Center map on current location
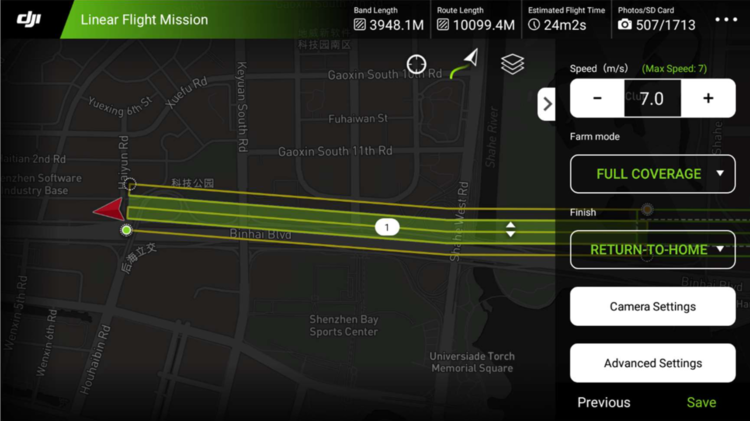This screenshot has height=421, width=750. click(x=416, y=64)
